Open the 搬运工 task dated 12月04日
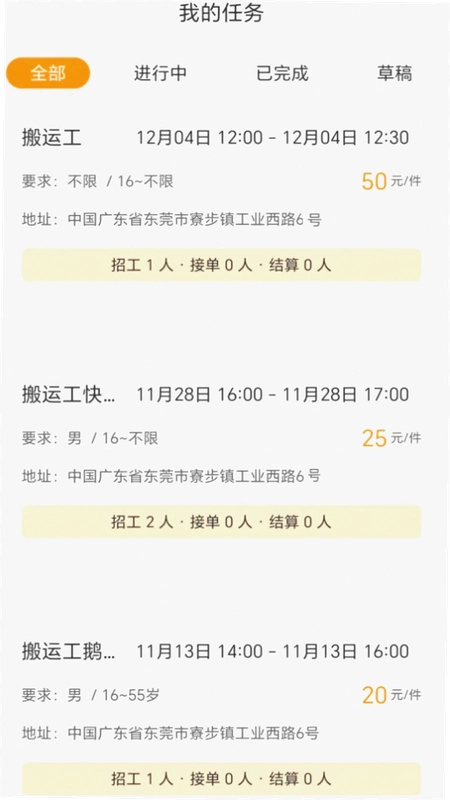The height and width of the screenshot is (800, 450). tap(221, 204)
